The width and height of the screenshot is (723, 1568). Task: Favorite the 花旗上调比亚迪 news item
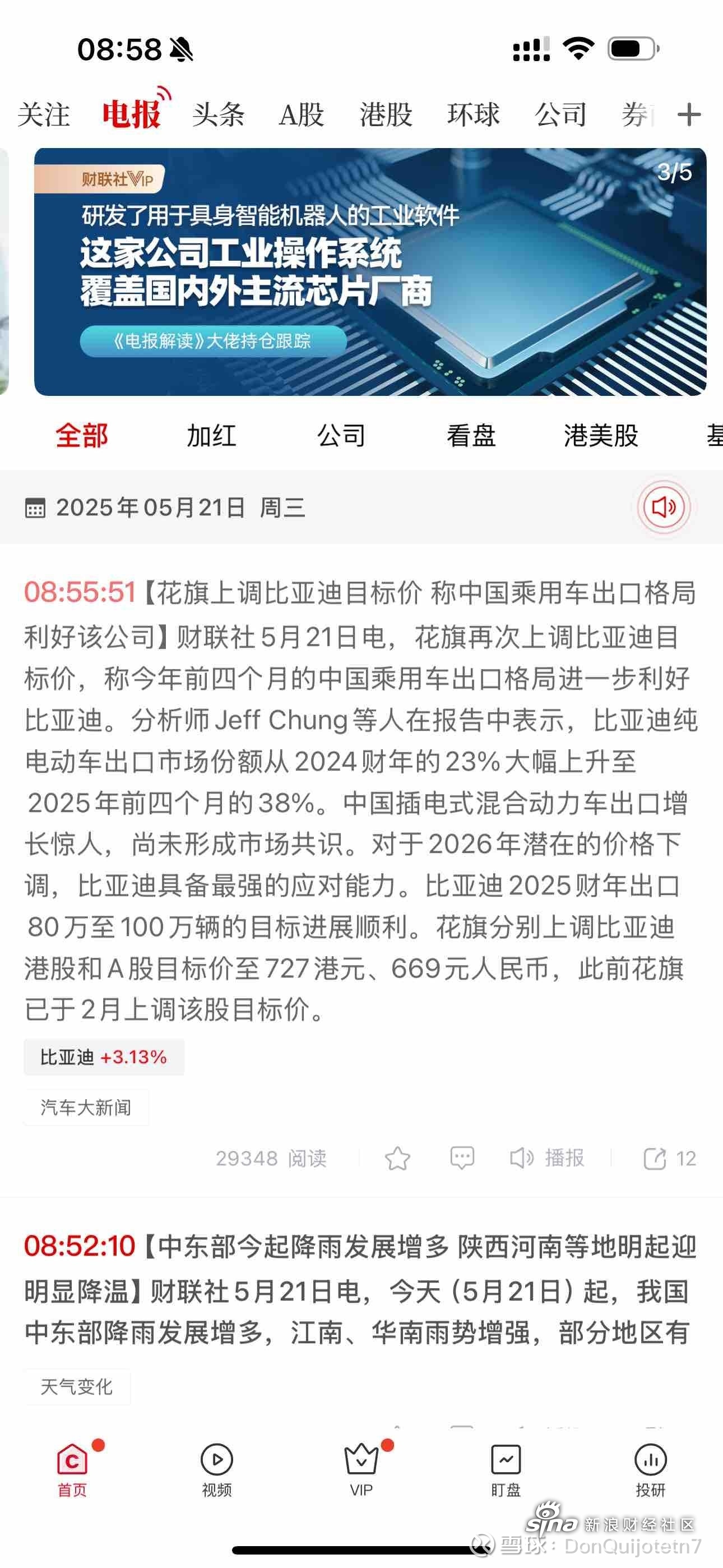pos(397,1159)
